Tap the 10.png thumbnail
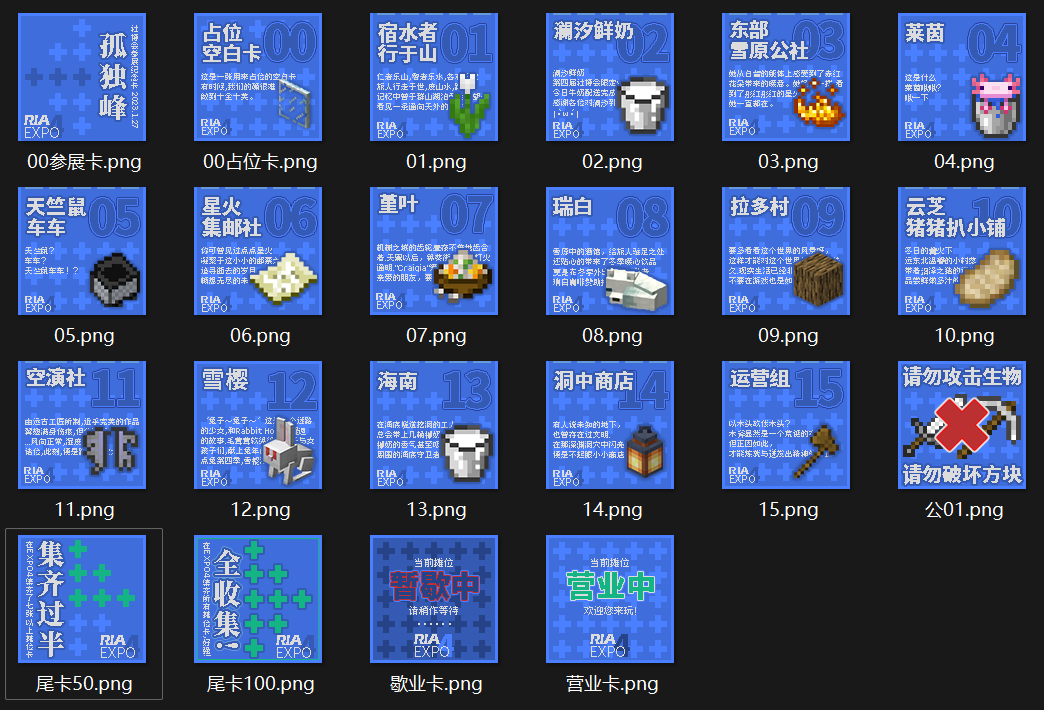 [x=962, y=251]
